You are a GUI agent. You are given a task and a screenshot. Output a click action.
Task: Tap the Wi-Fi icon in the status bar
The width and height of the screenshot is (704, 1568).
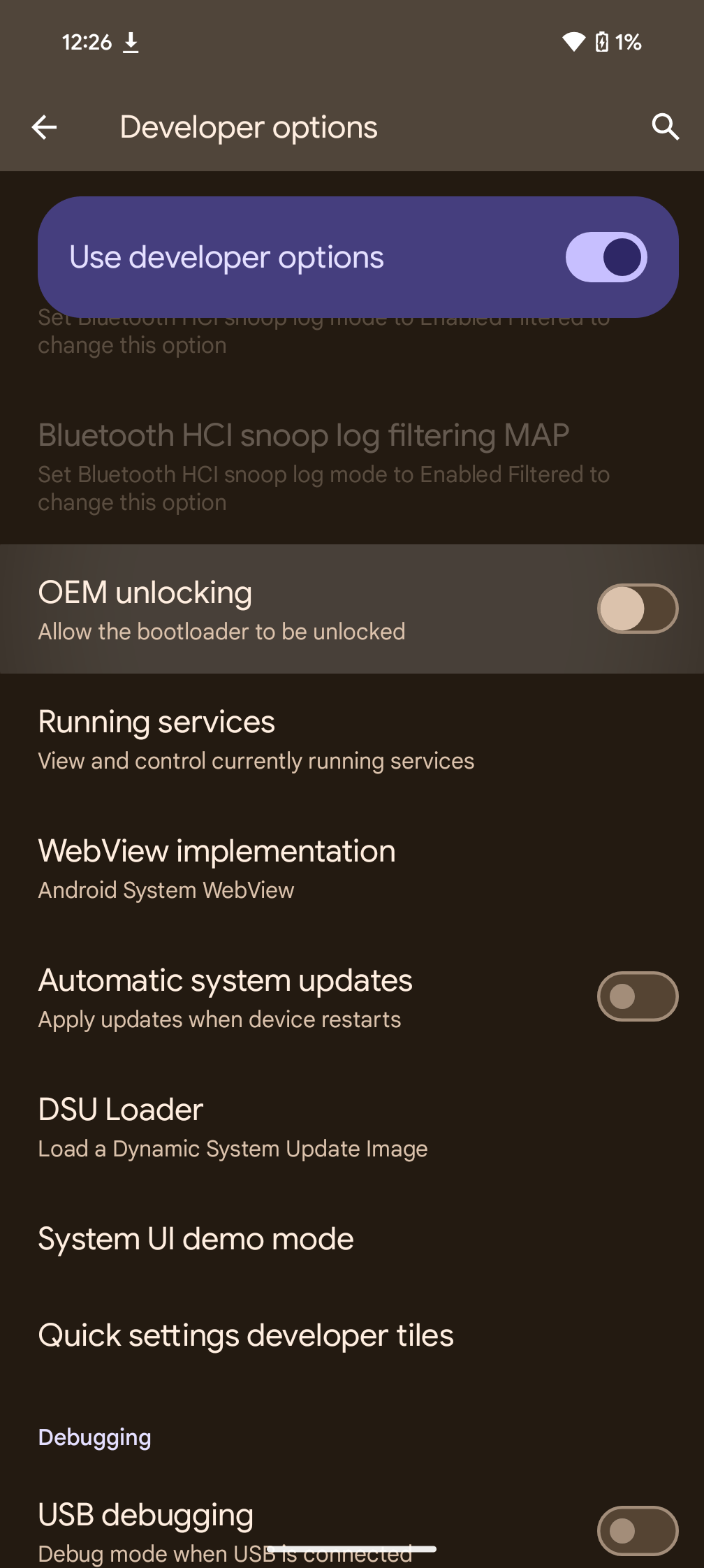click(574, 42)
